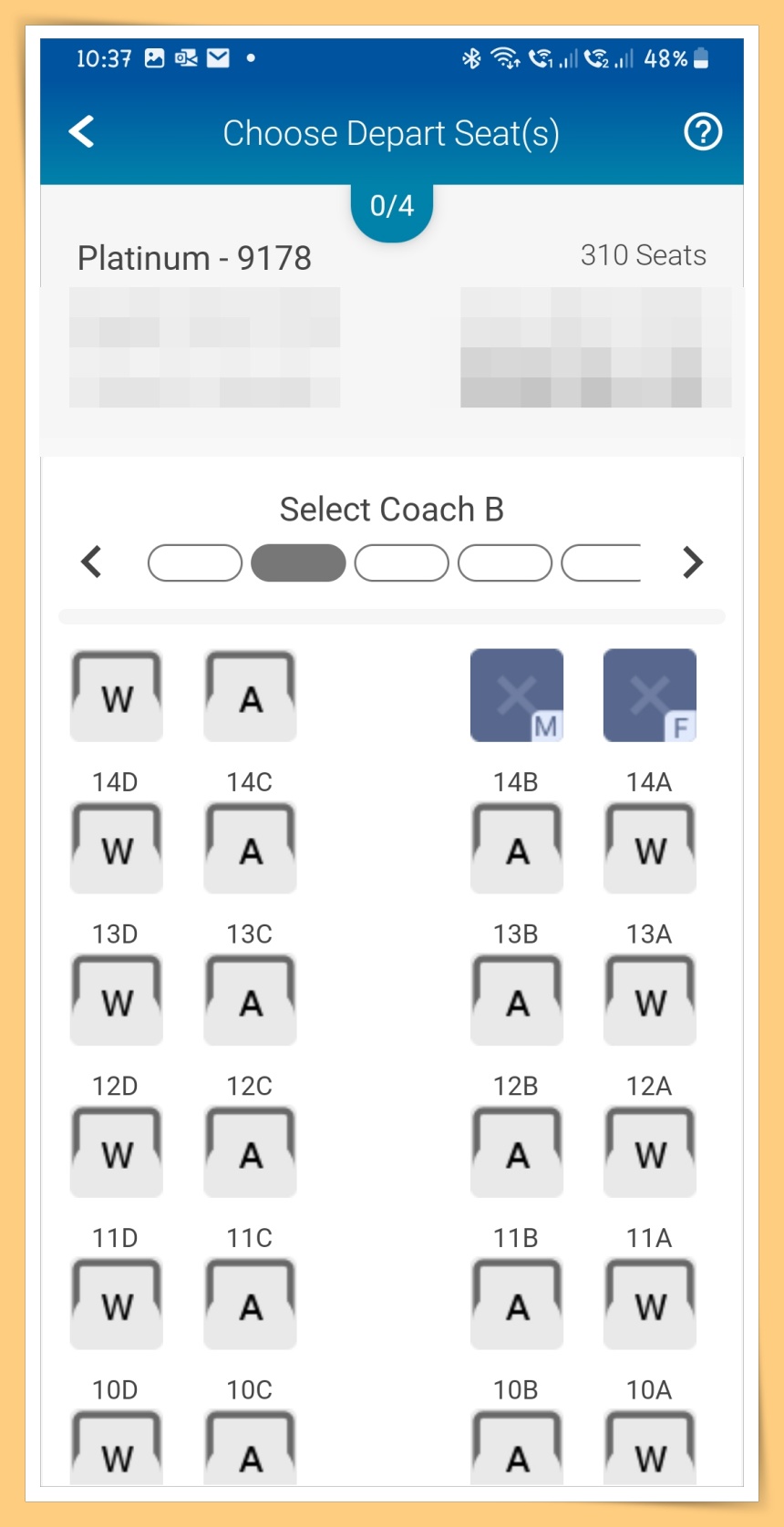
Task: Go to the previous coach using left arrow
Action: (91, 562)
